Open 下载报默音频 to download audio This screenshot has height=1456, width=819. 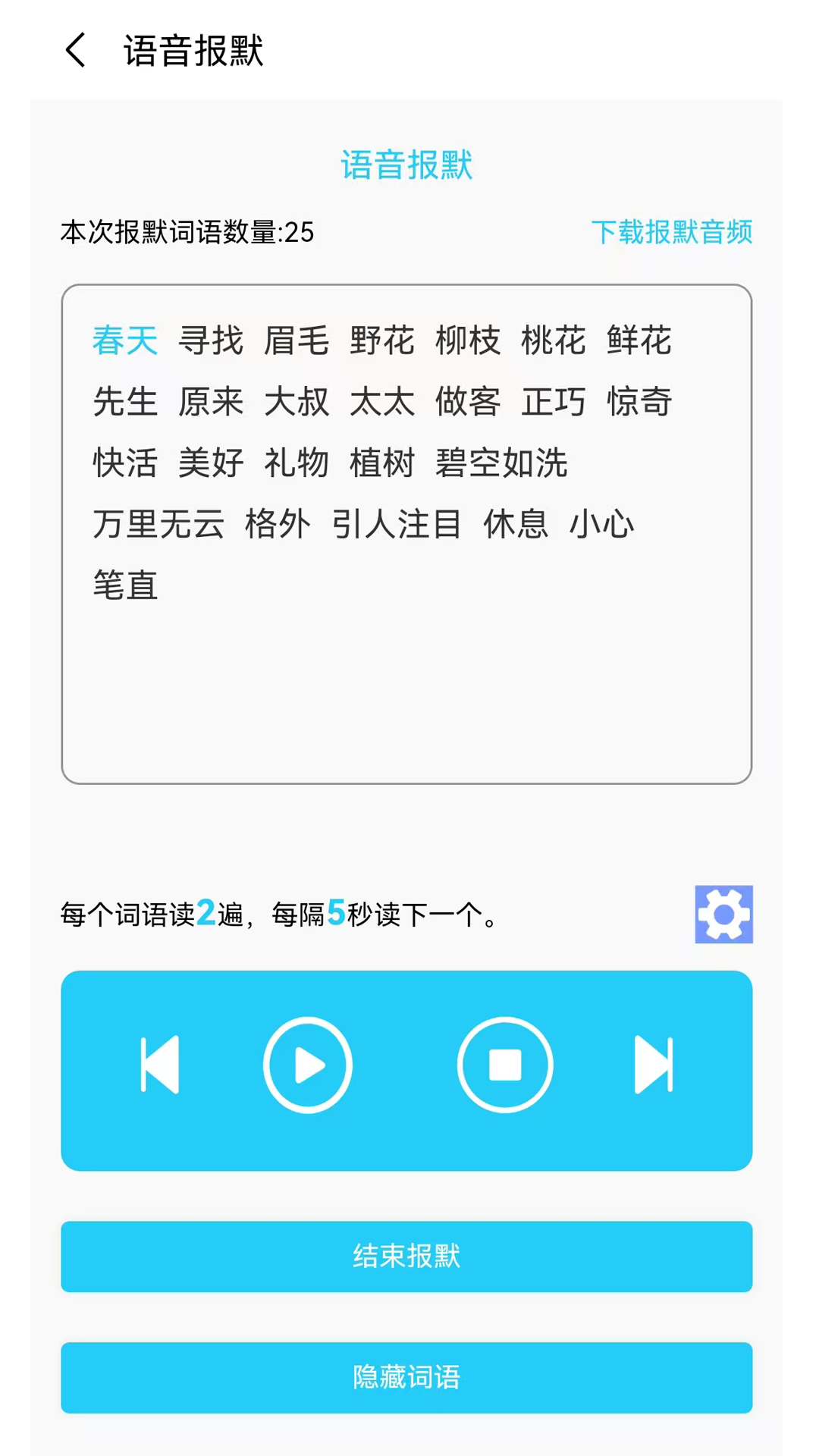coord(673,232)
